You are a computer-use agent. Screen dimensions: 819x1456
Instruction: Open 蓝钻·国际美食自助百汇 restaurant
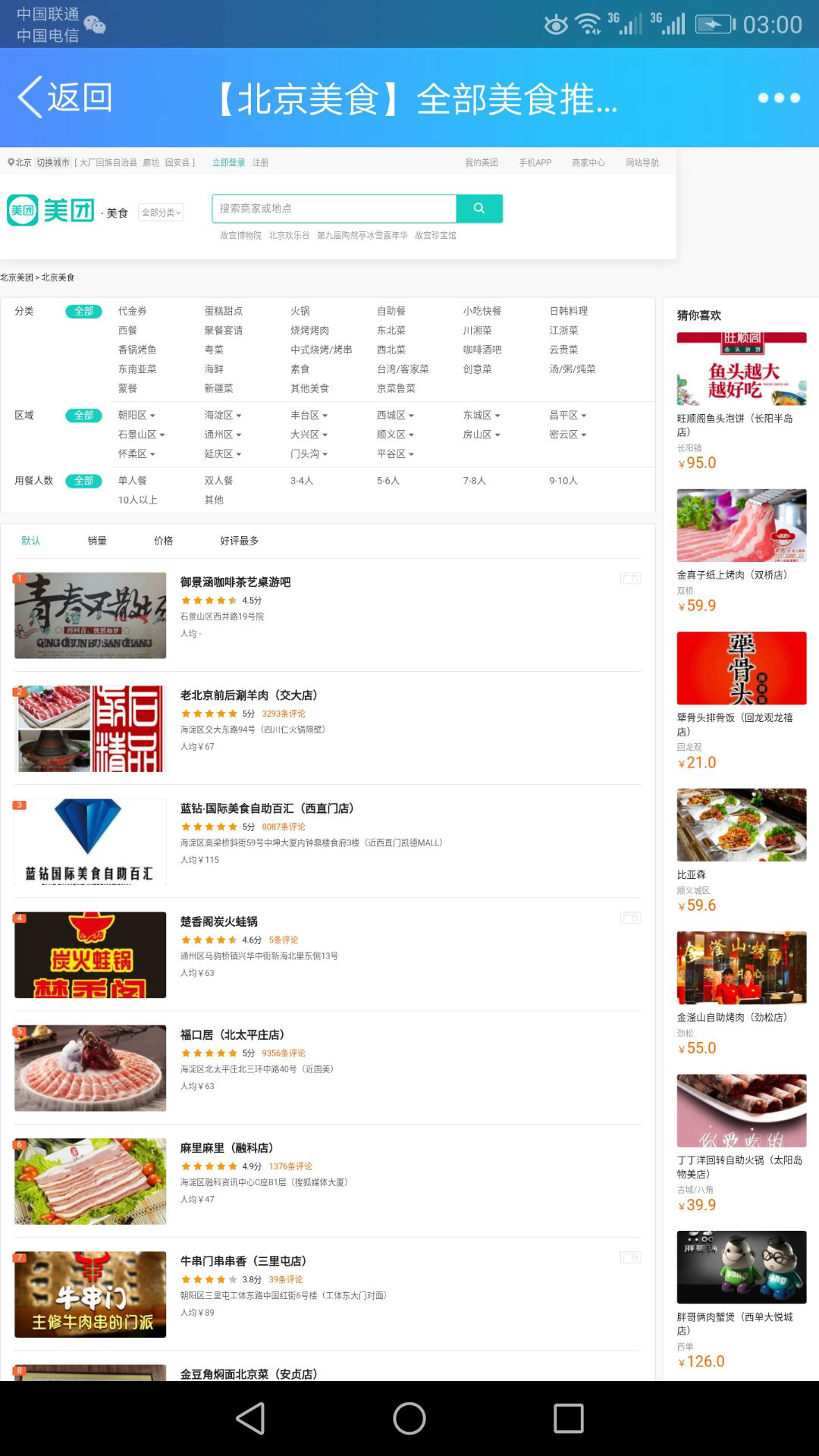point(267,808)
